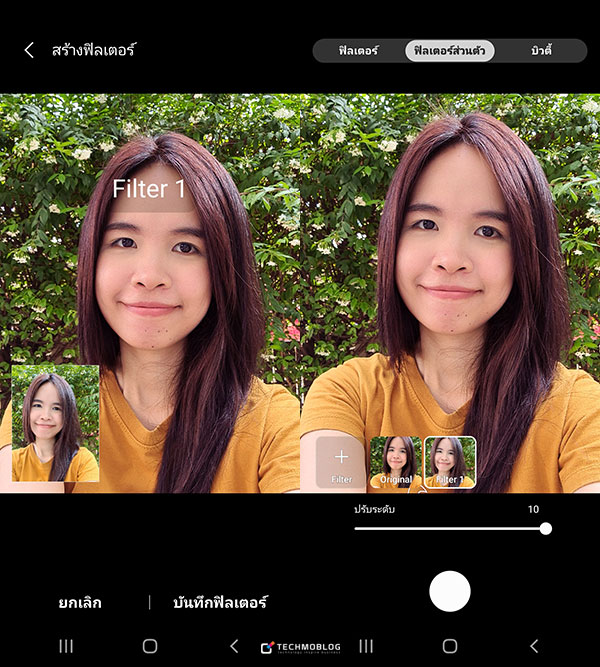Open the บิวตี้ tab

pyautogui.click(x=542, y=50)
